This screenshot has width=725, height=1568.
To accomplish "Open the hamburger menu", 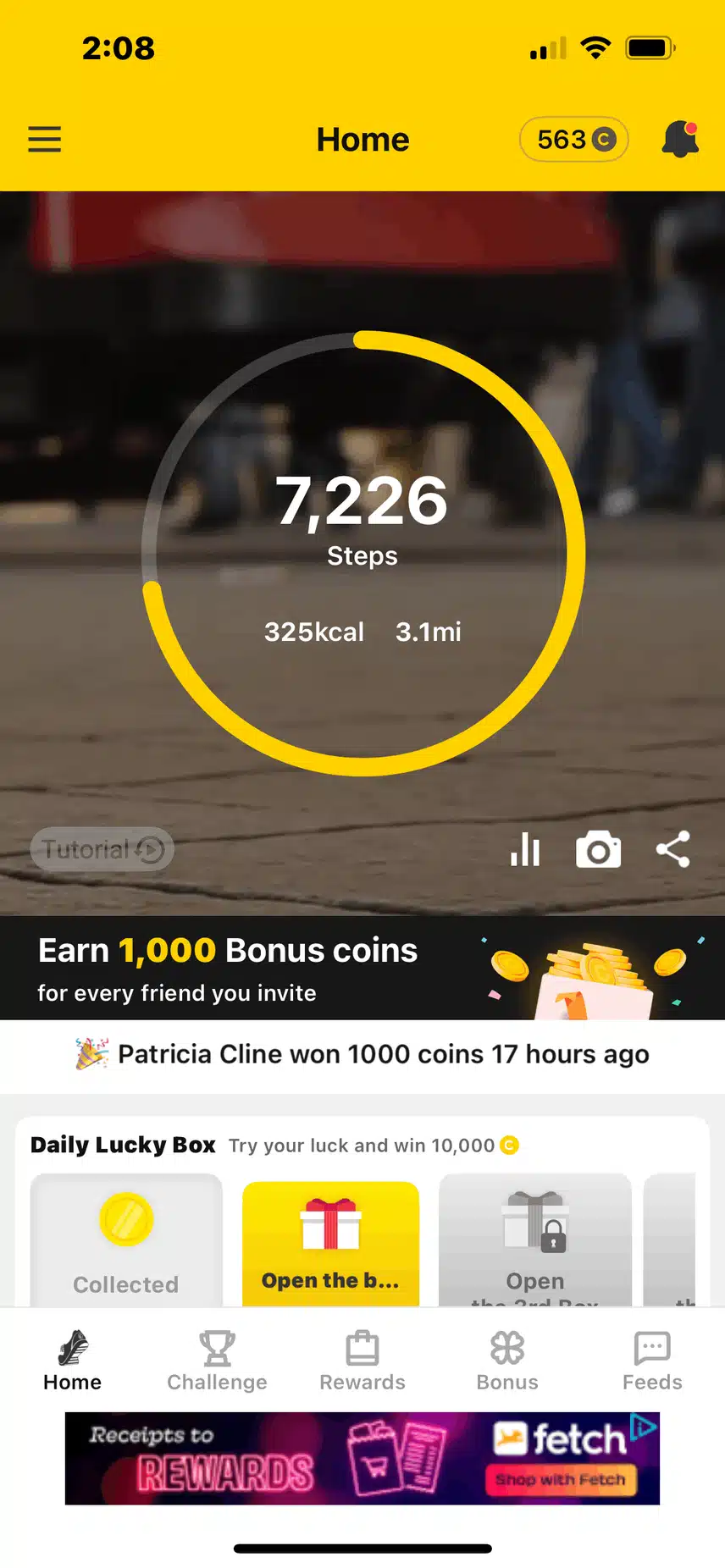I will point(45,139).
